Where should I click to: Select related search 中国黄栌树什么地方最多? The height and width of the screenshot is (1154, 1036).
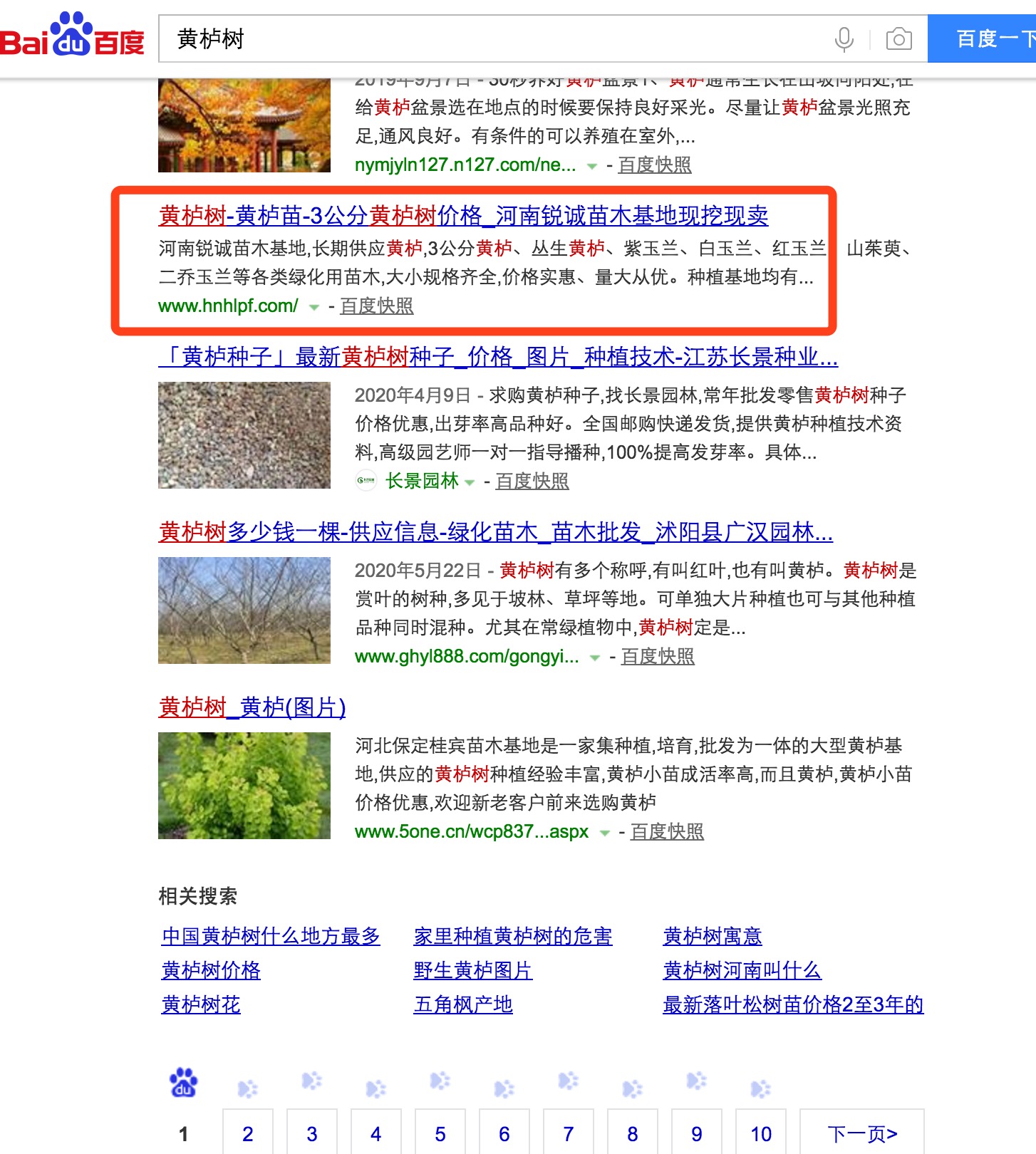(271, 936)
